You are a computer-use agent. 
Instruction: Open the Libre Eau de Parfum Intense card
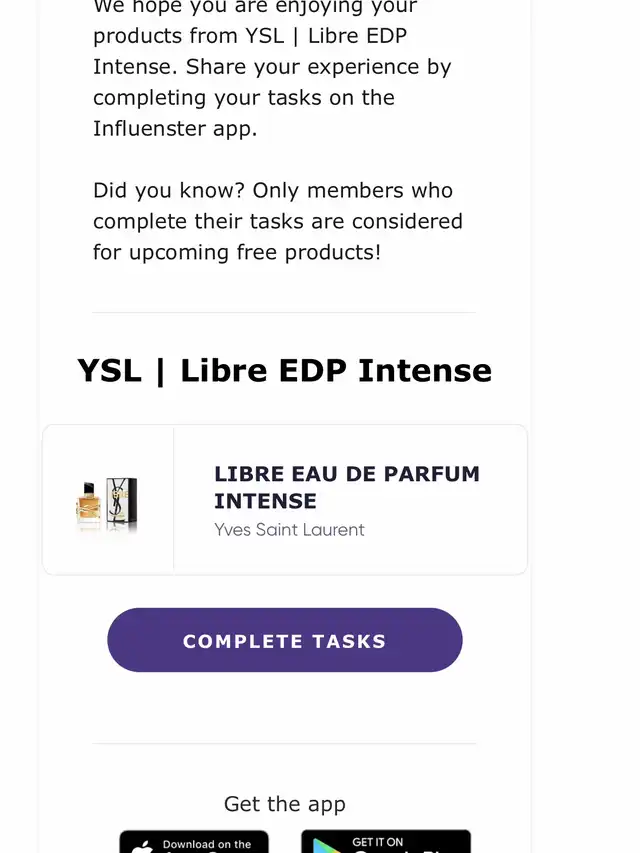(285, 500)
